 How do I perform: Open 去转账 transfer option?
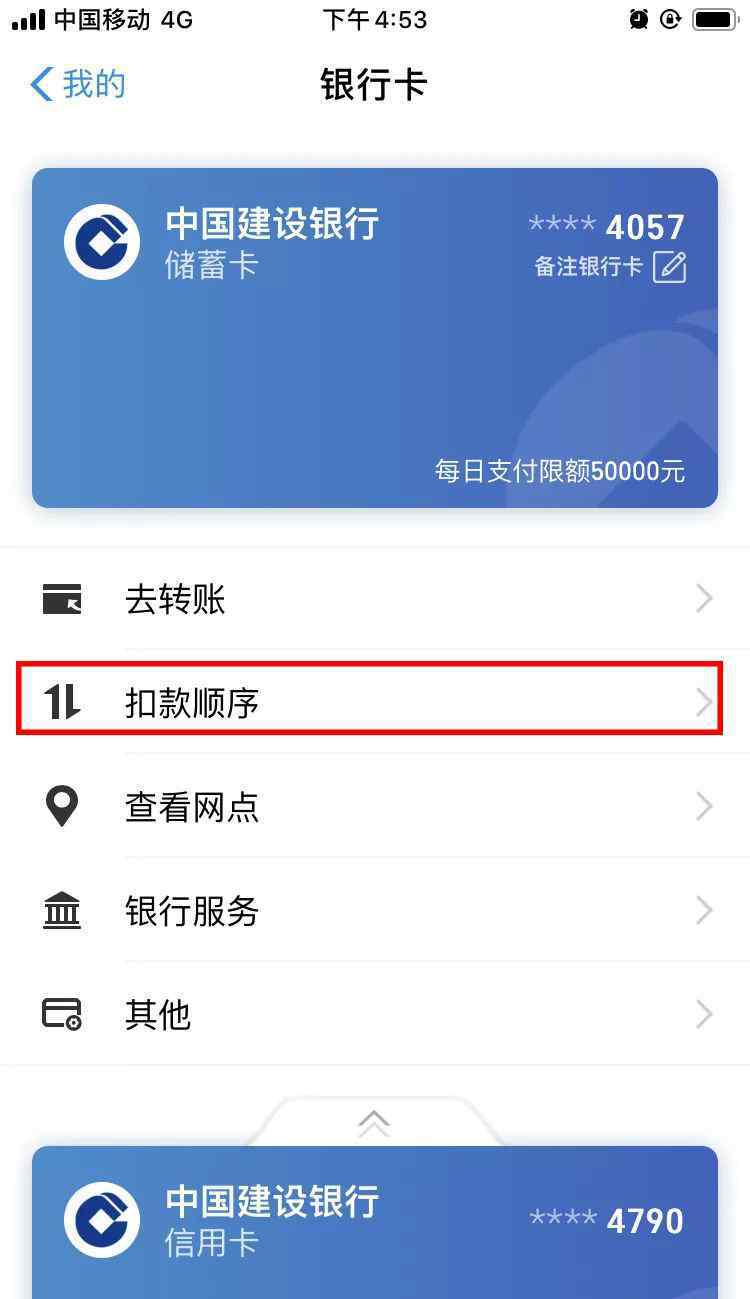click(374, 599)
